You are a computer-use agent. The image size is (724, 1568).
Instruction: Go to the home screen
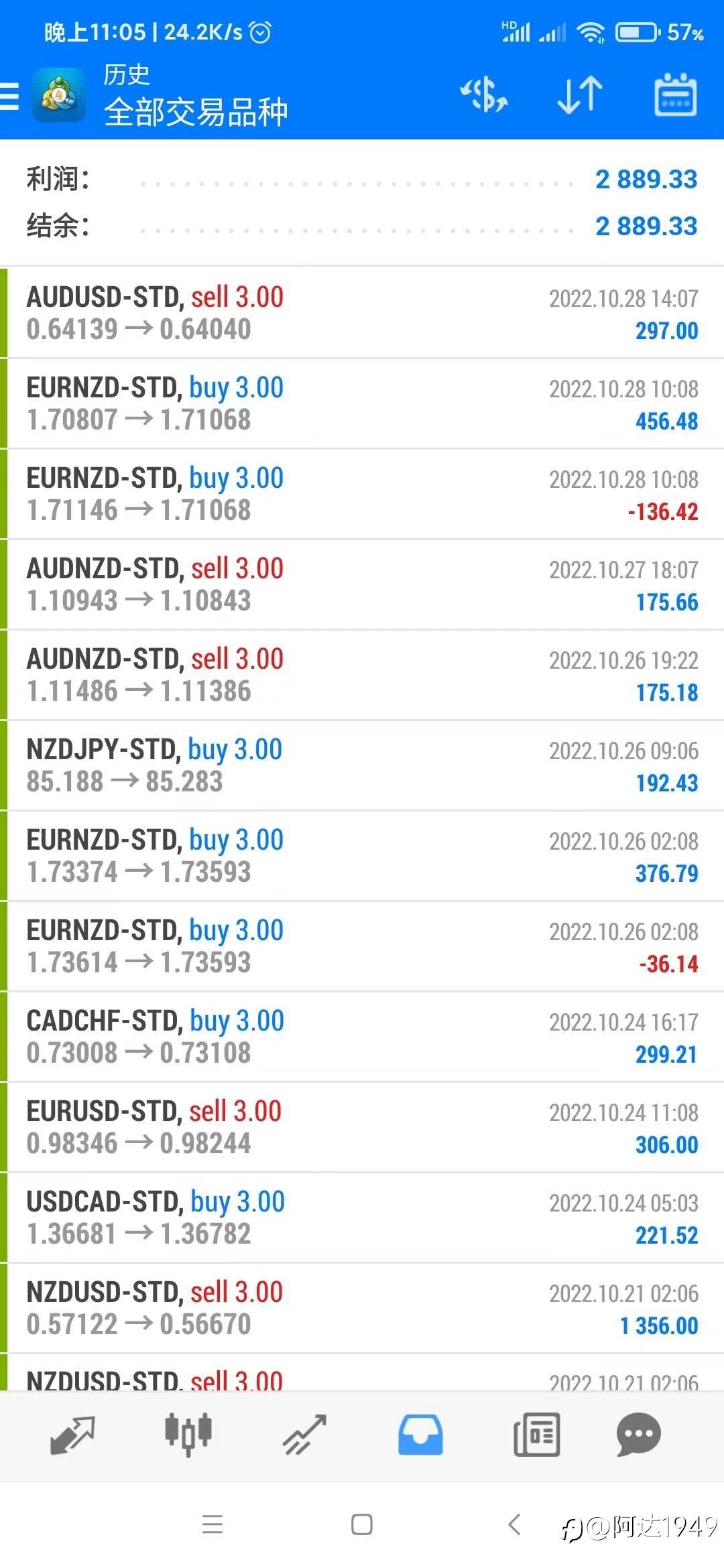(362, 1525)
